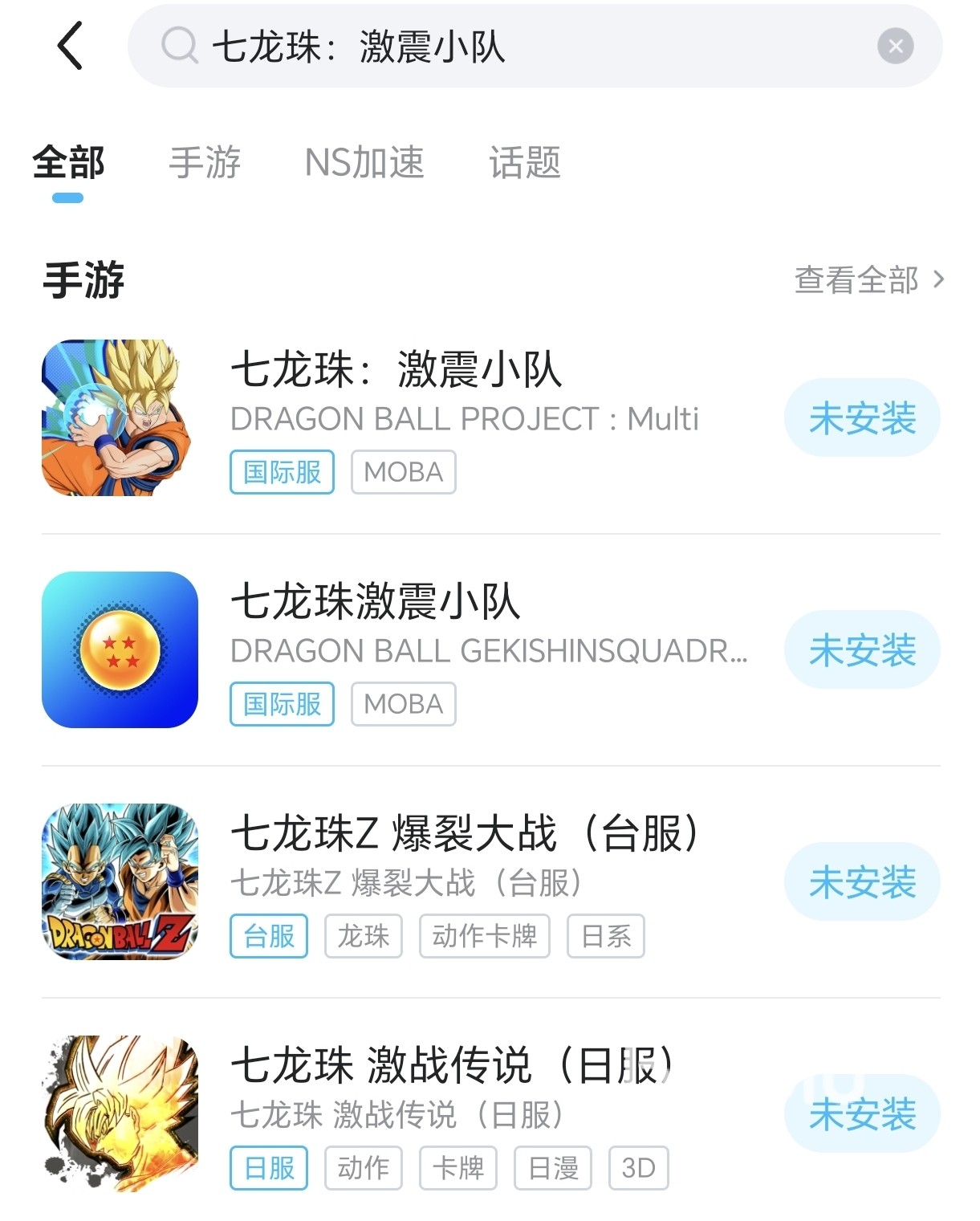Open 查看全部 for mobile games
The width and height of the screenshot is (980, 1221).
tap(868, 280)
